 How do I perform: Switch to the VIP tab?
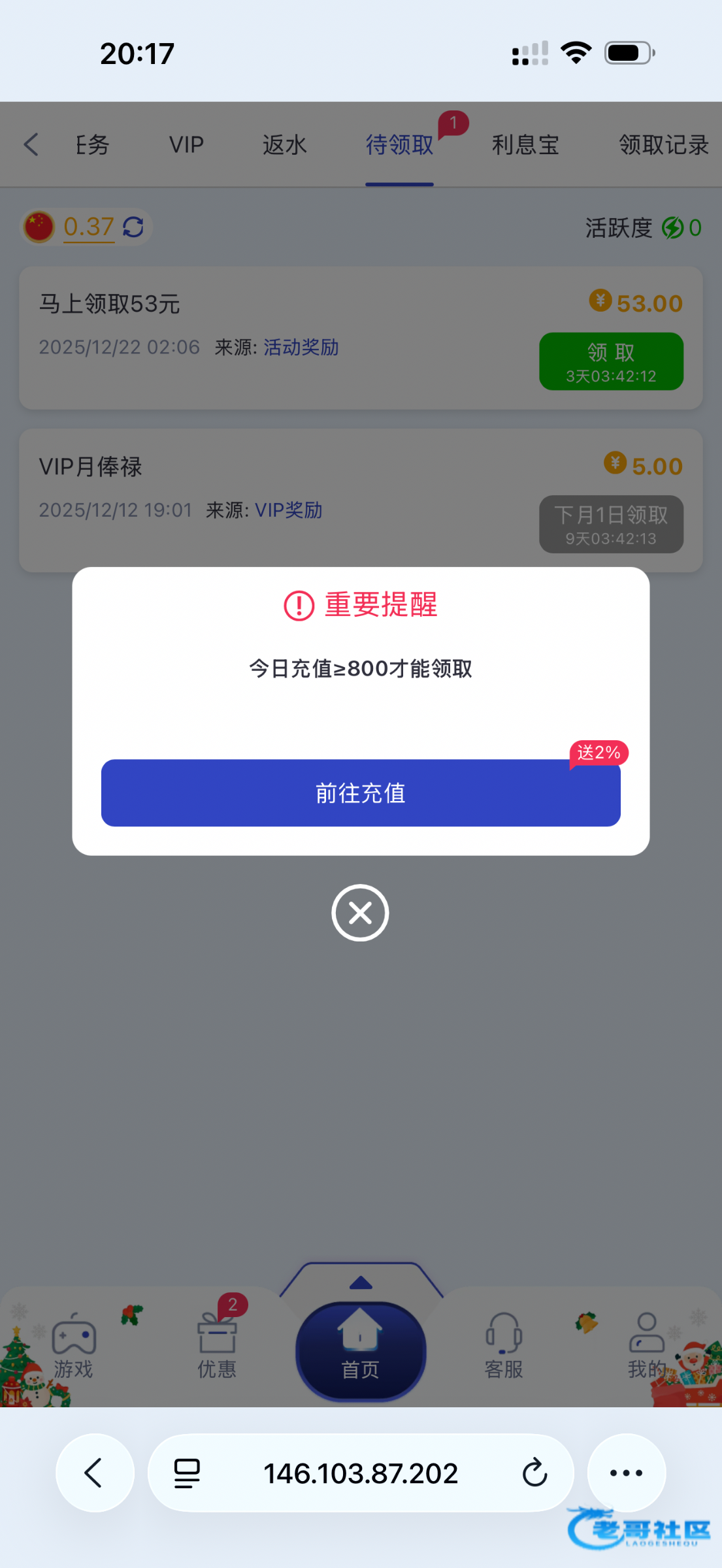pos(186,144)
